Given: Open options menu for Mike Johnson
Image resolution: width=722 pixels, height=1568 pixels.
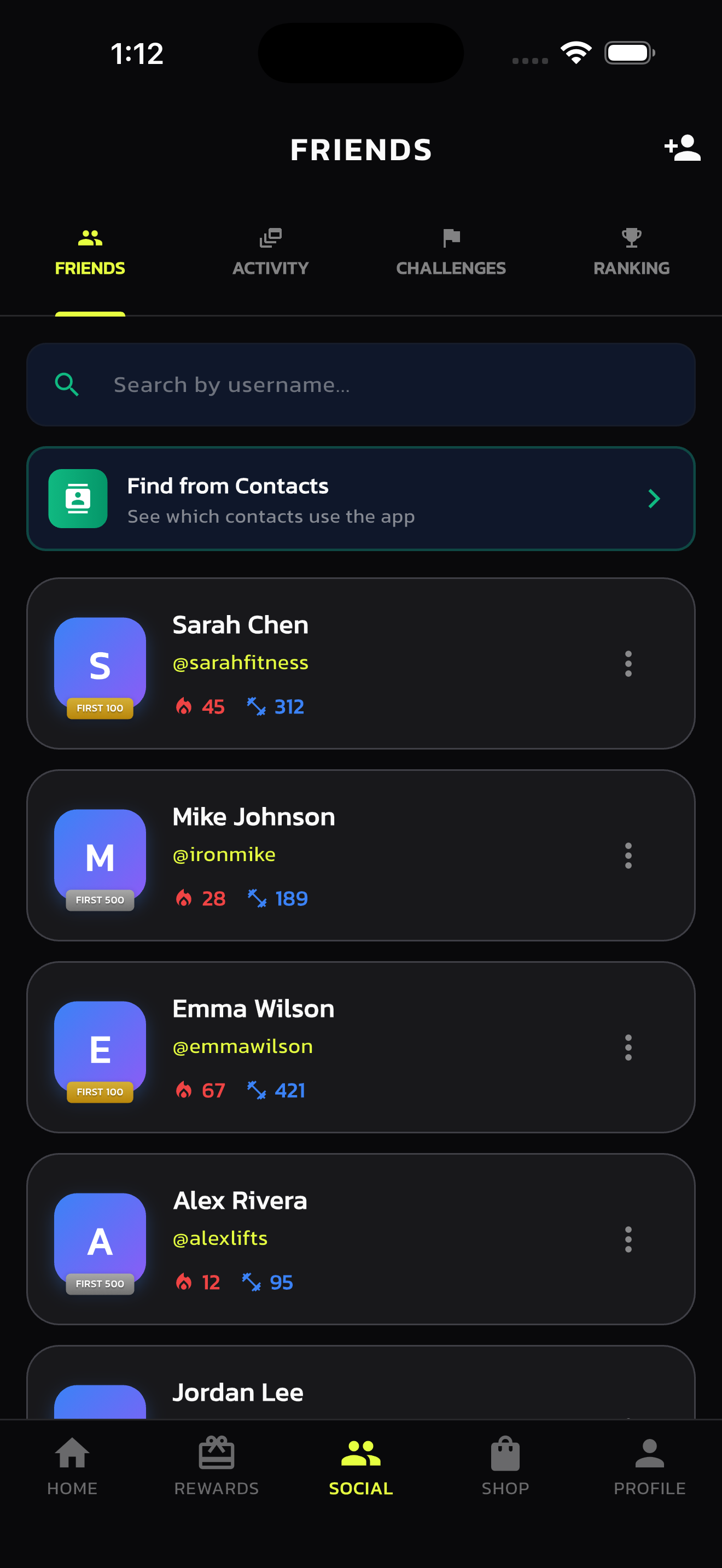Looking at the screenshot, I should tap(627, 855).
